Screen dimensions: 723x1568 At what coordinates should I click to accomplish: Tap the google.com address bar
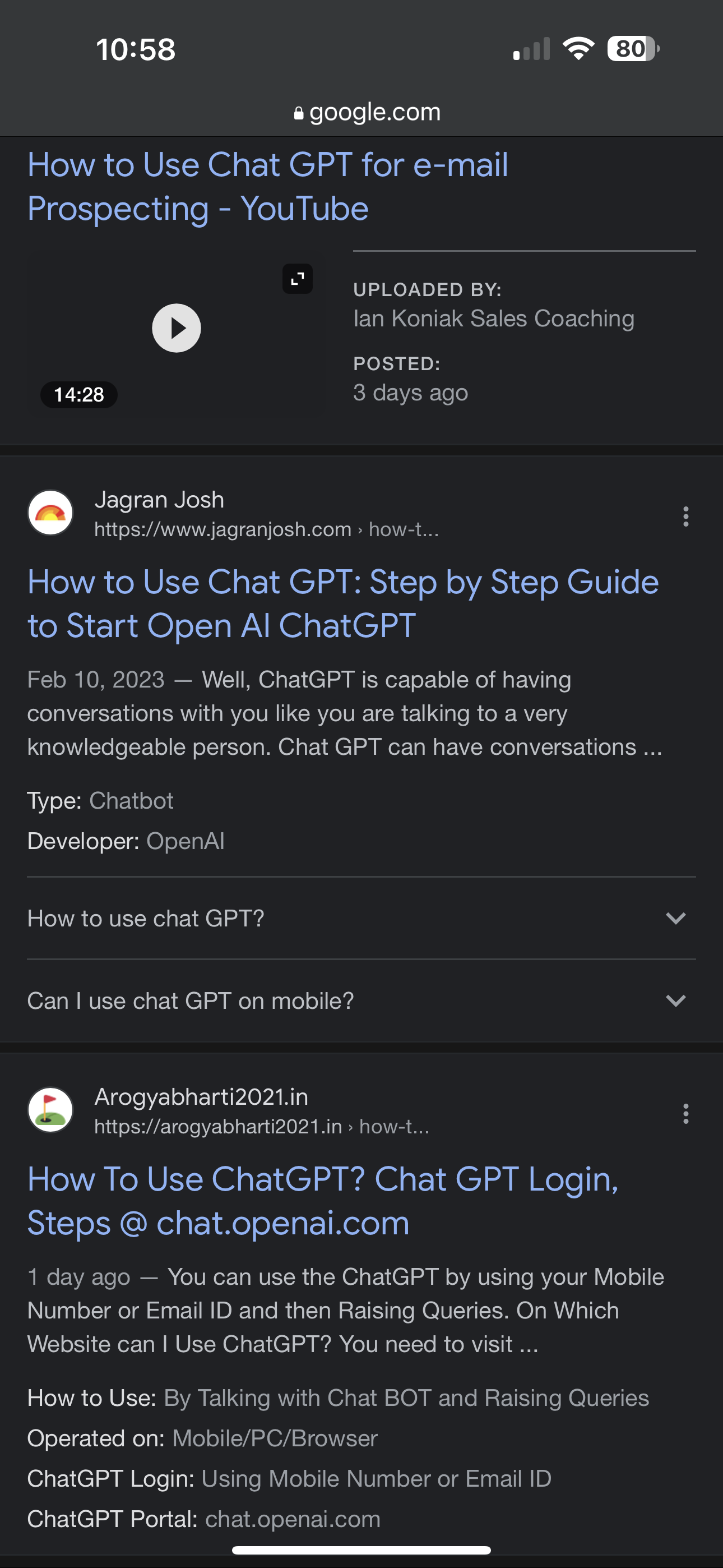[367, 112]
